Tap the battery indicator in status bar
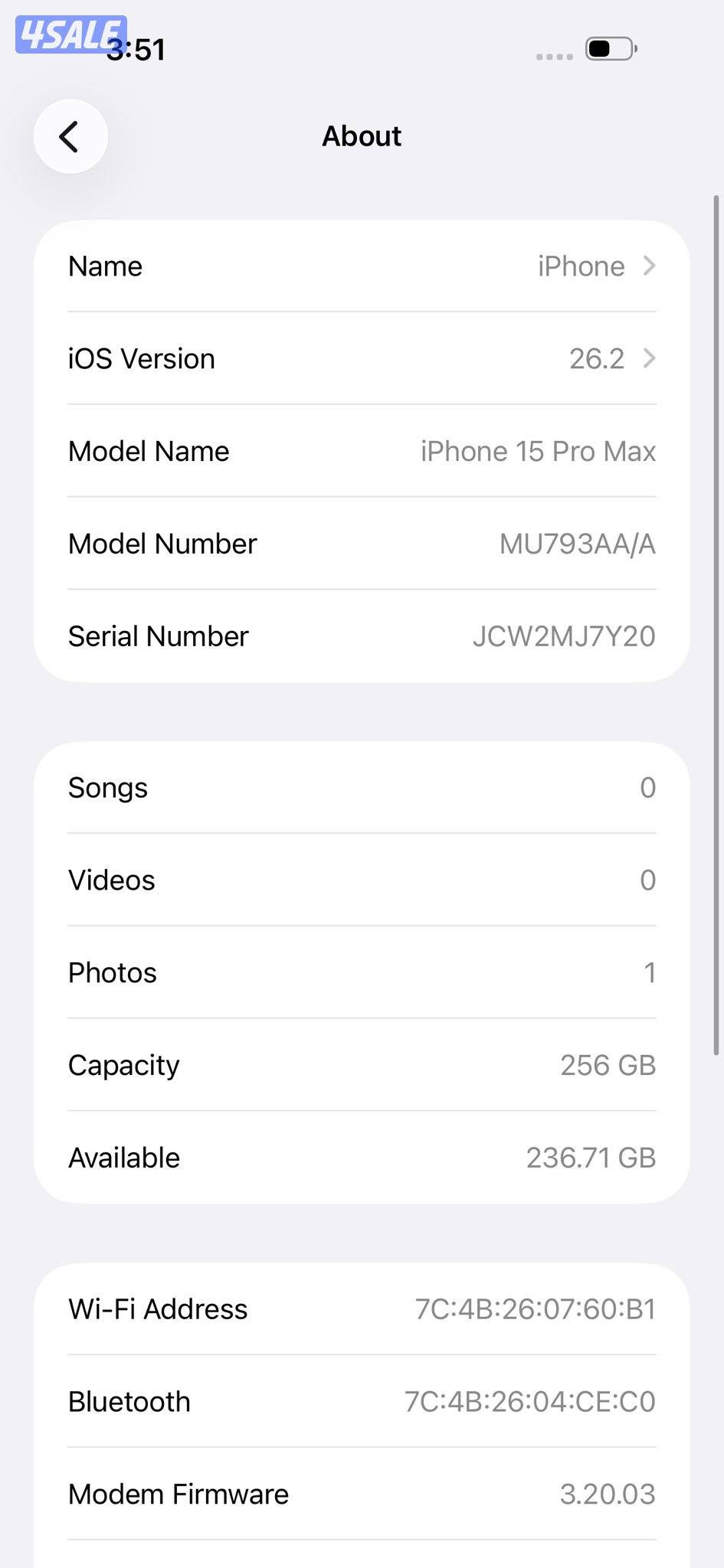 pyautogui.click(x=608, y=49)
